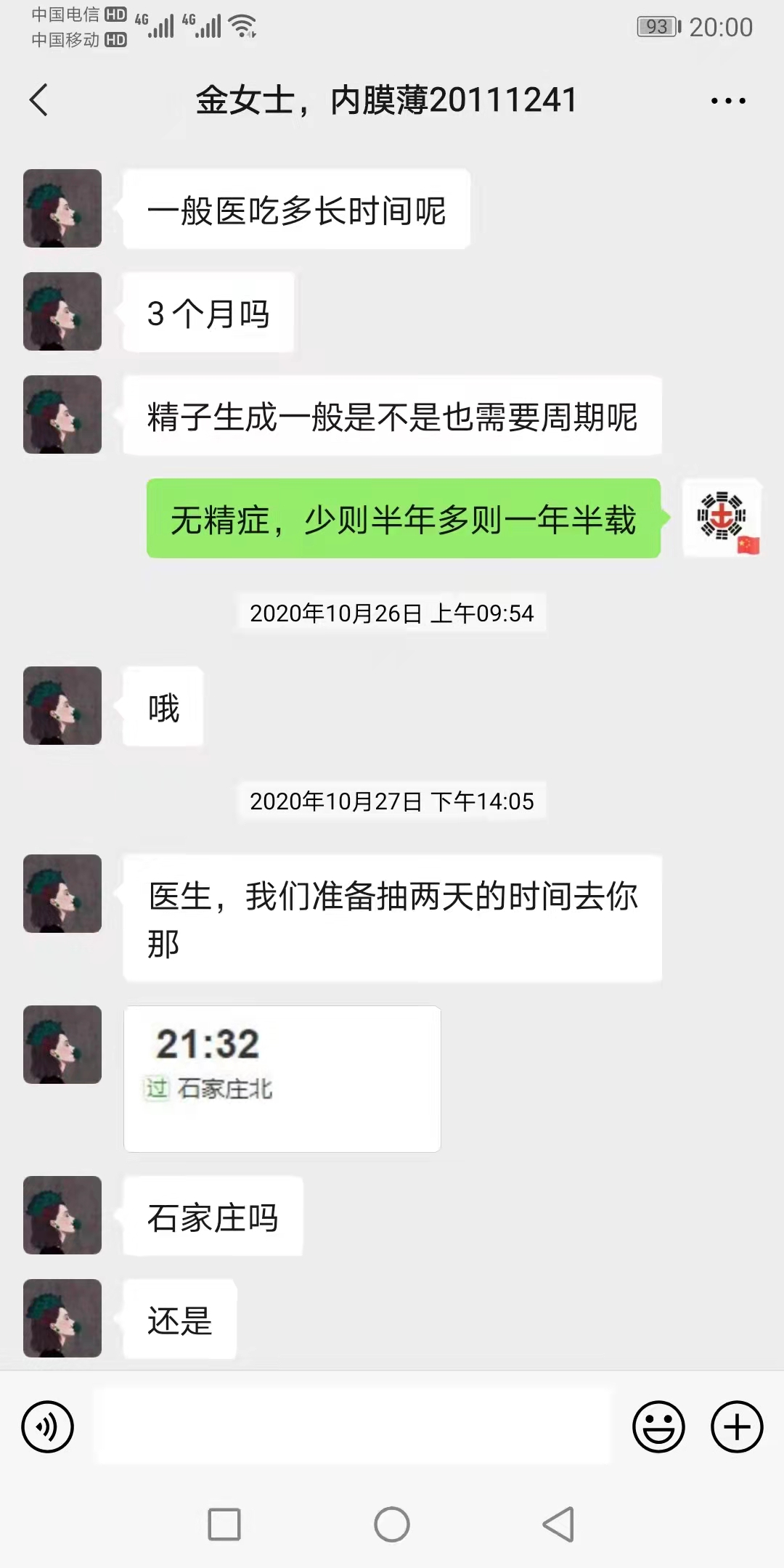Tap the message text input field
This screenshot has height=1568, width=784.
[354, 1426]
